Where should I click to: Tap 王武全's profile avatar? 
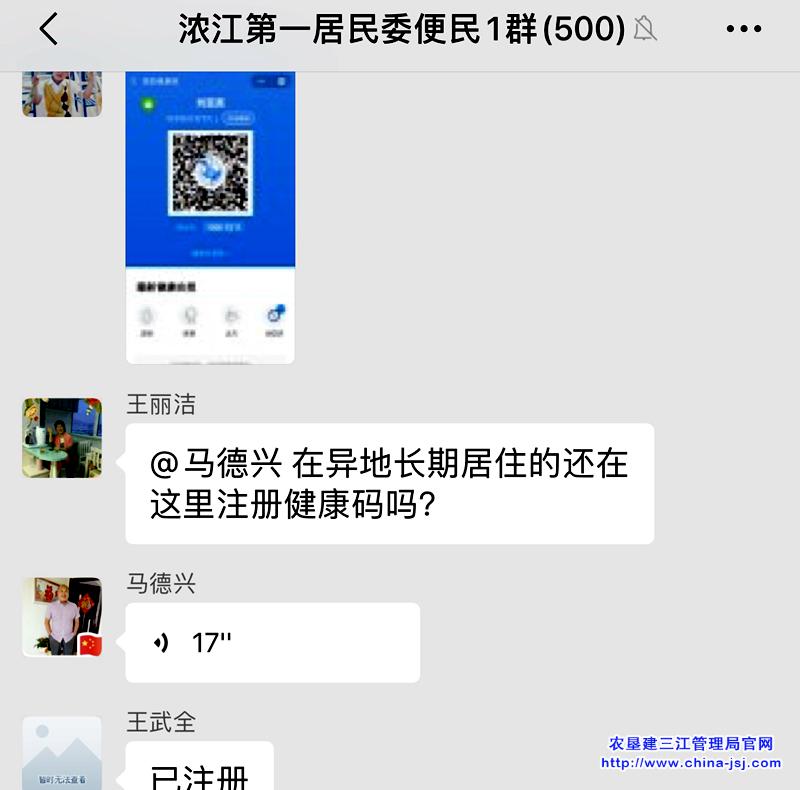coord(62,753)
